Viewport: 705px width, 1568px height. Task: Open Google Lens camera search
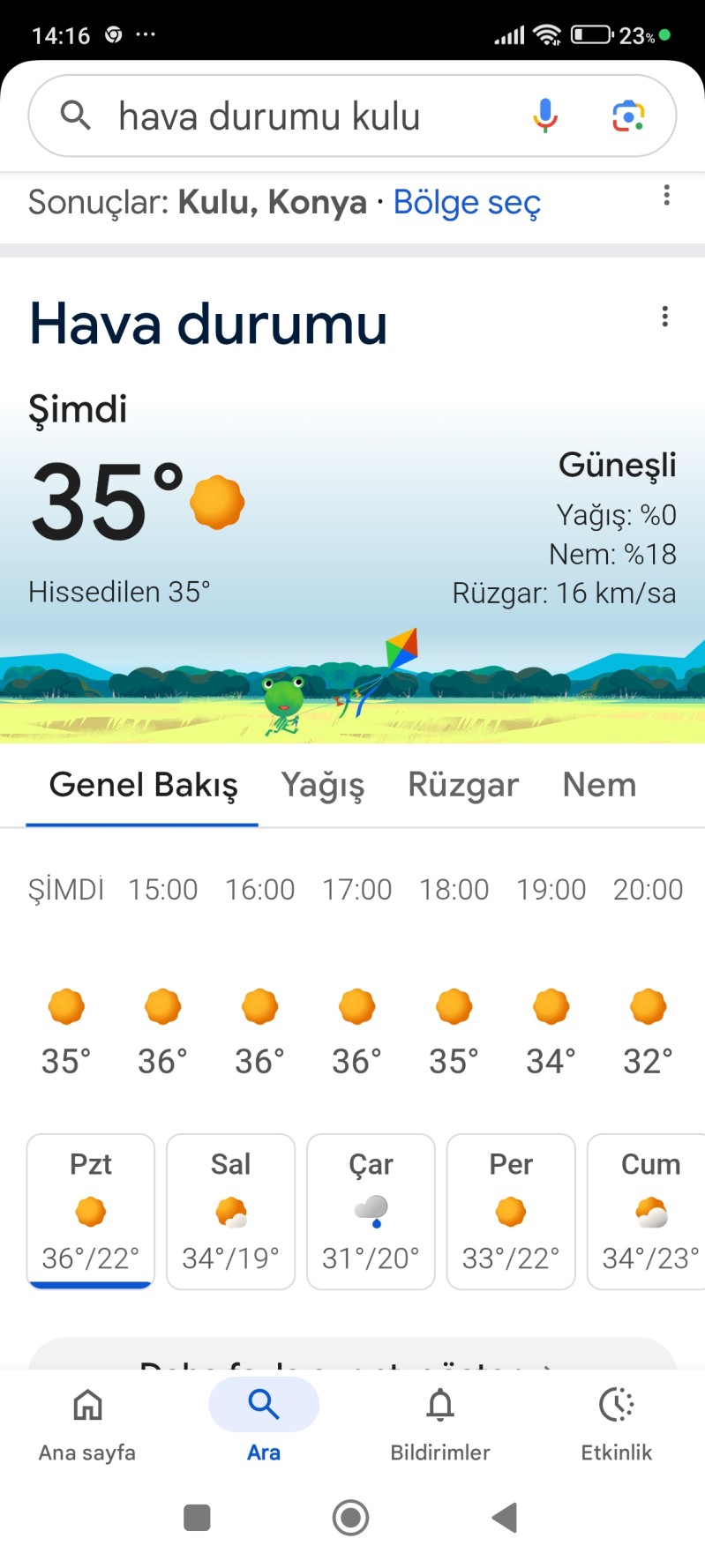point(628,116)
